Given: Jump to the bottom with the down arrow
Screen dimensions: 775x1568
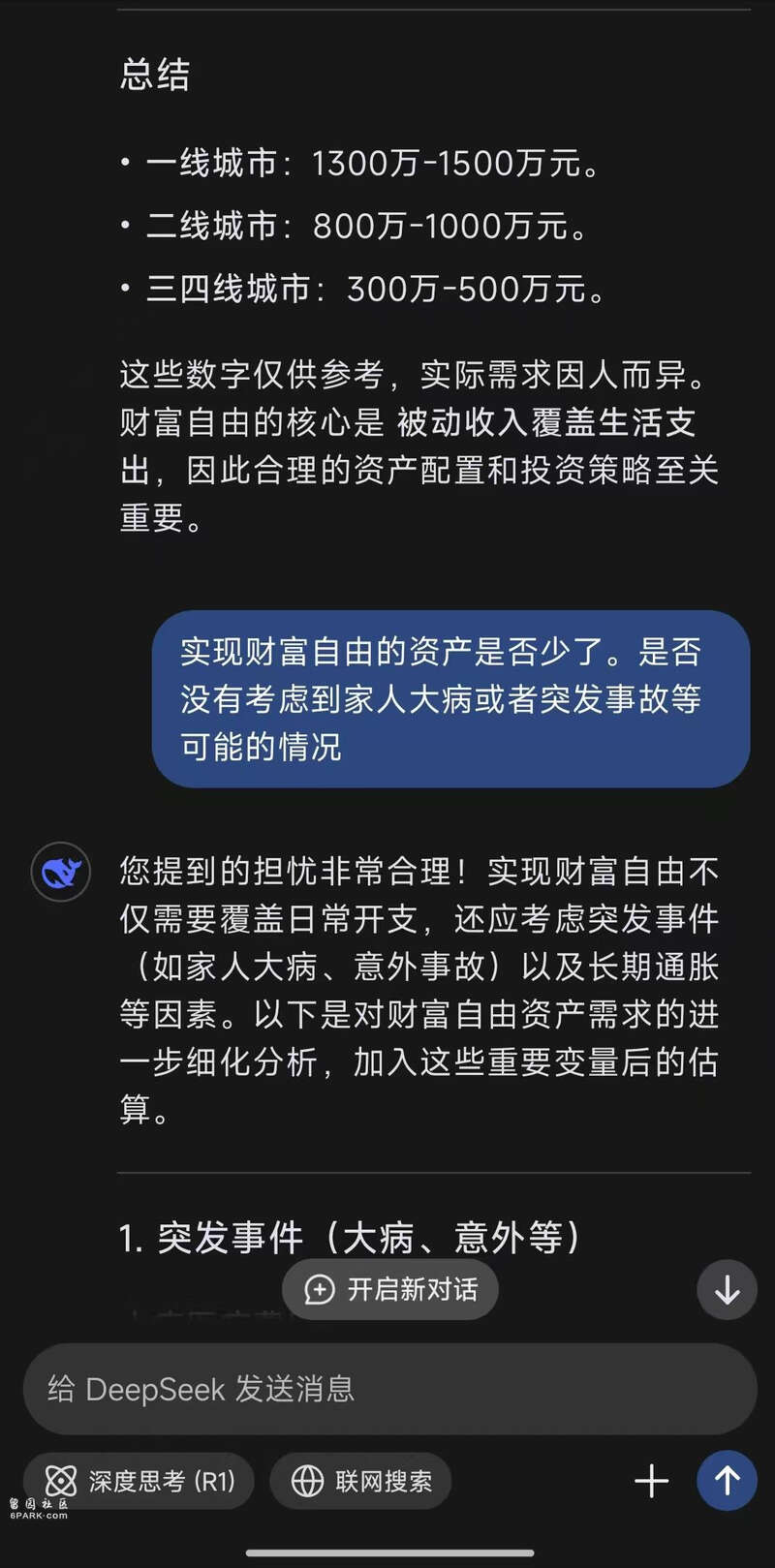Looking at the screenshot, I should pos(727,1289).
